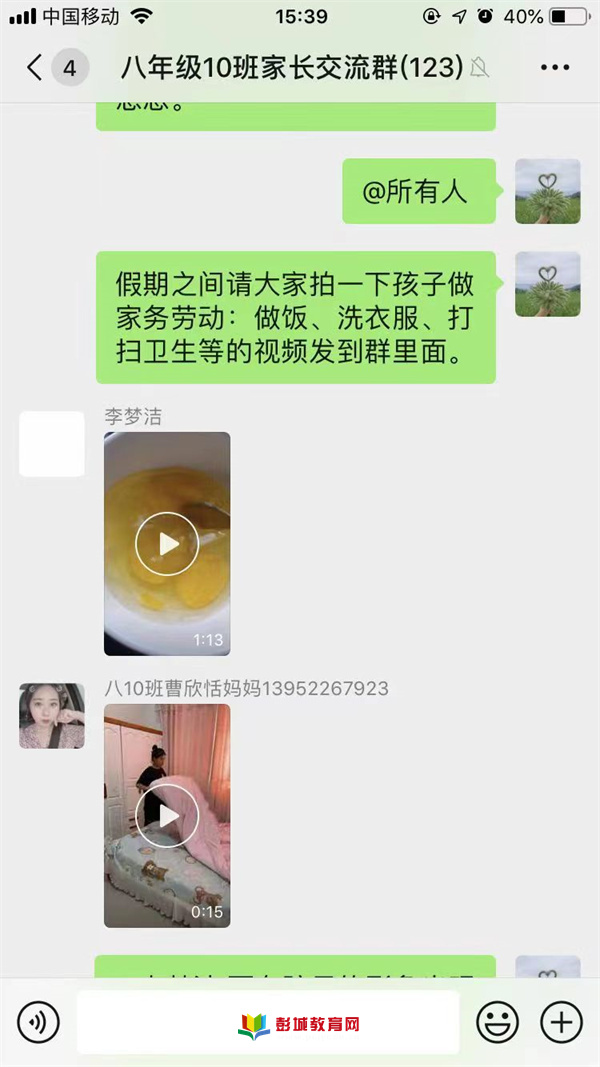Play 李梦洁's 1:13 egg video

click(x=167, y=543)
